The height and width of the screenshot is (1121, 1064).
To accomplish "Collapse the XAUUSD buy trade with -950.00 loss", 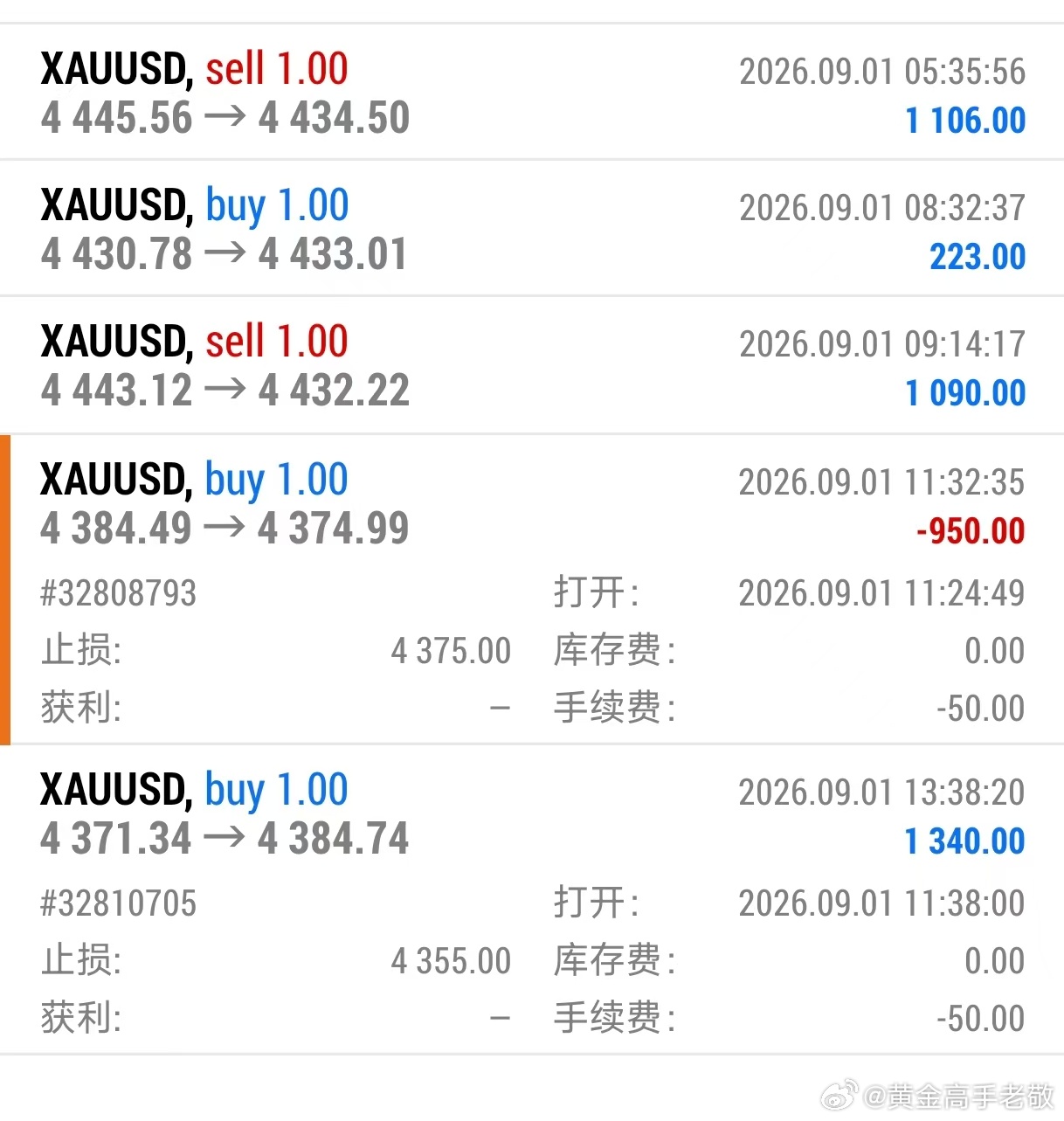I will [532, 590].
